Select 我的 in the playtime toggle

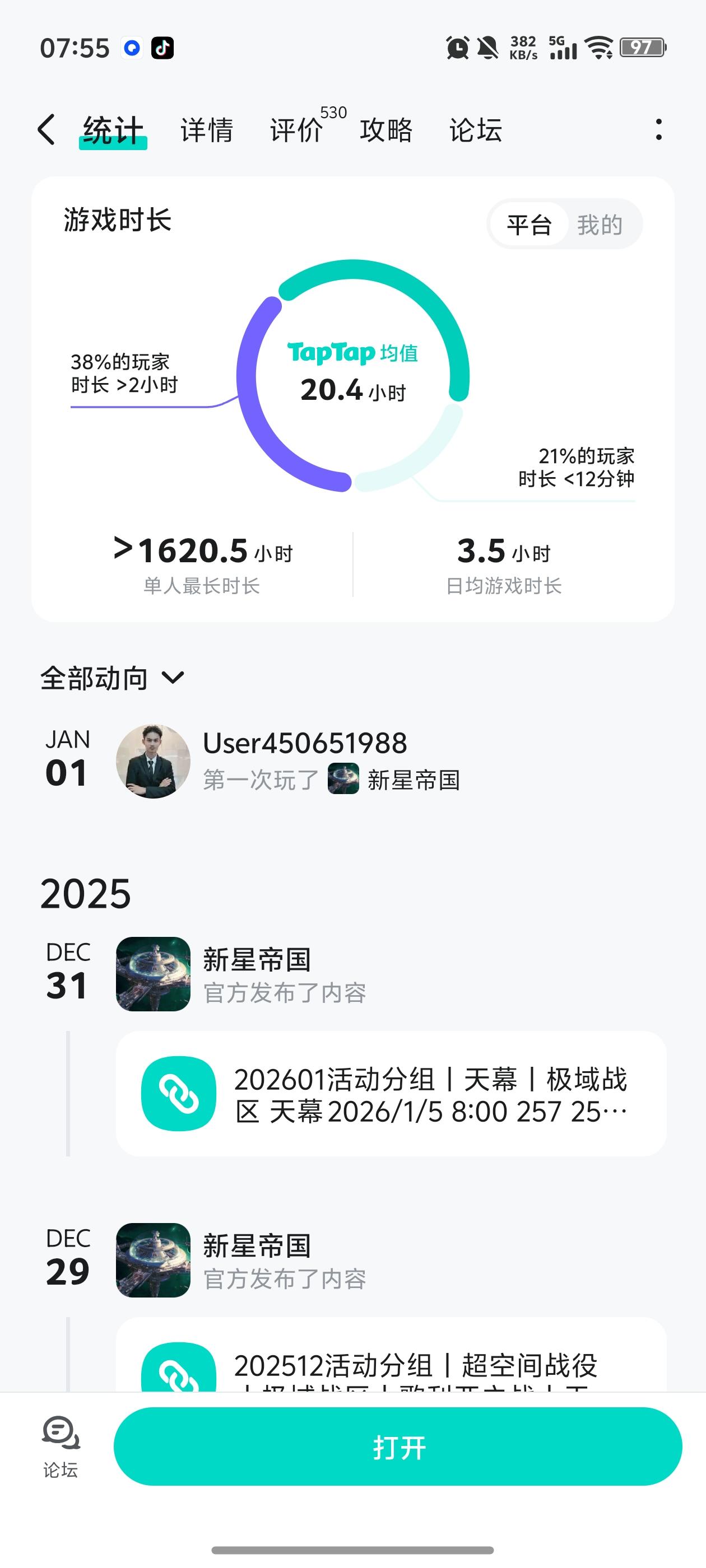click(600, 225)
